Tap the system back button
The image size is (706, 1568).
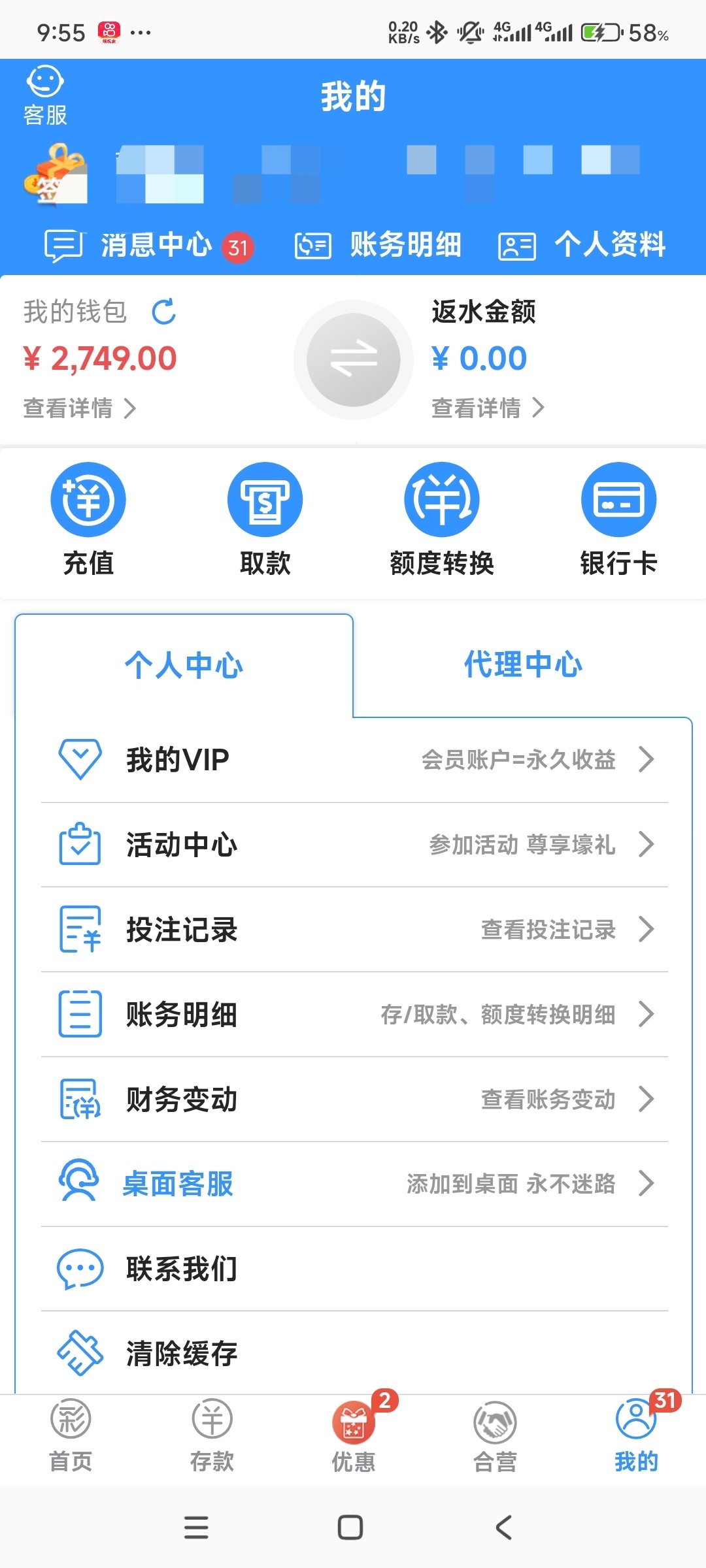pos(503,1527)
